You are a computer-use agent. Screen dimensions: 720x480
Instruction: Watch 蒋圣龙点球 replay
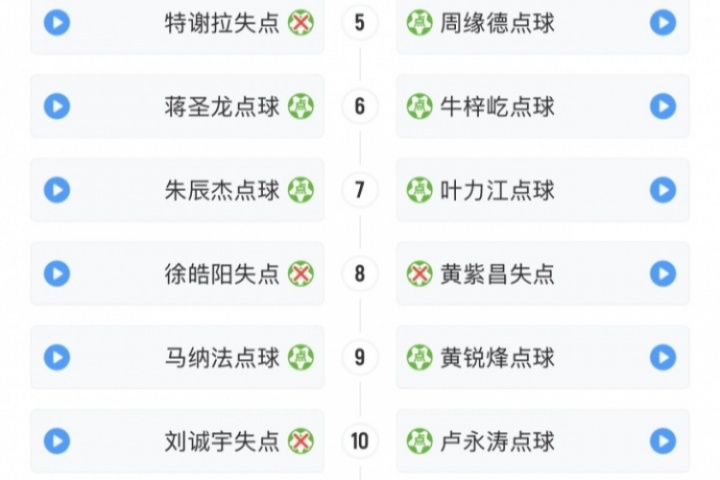[57, 106]
